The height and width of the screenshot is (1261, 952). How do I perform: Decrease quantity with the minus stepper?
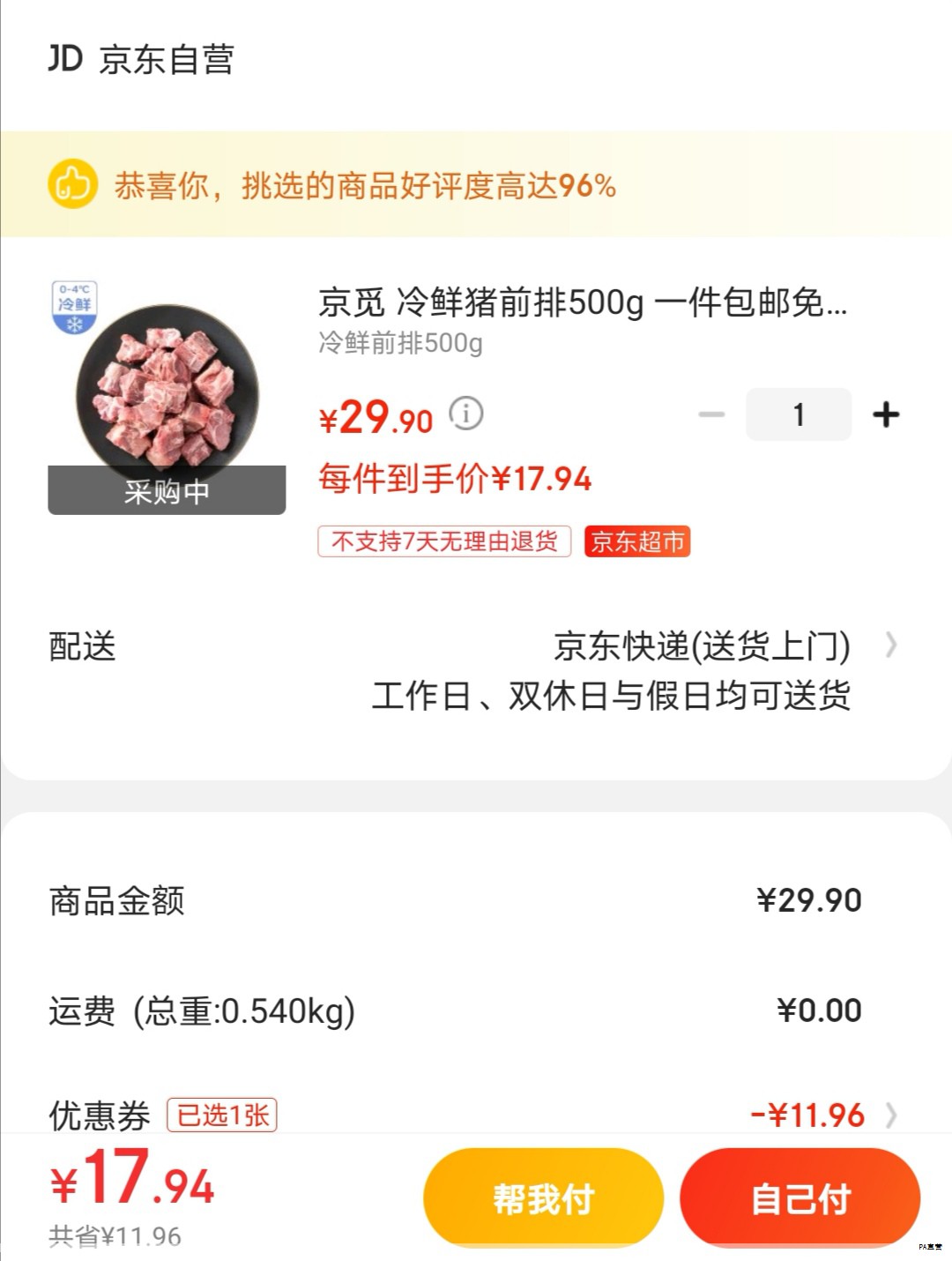[x=710, y=413]
